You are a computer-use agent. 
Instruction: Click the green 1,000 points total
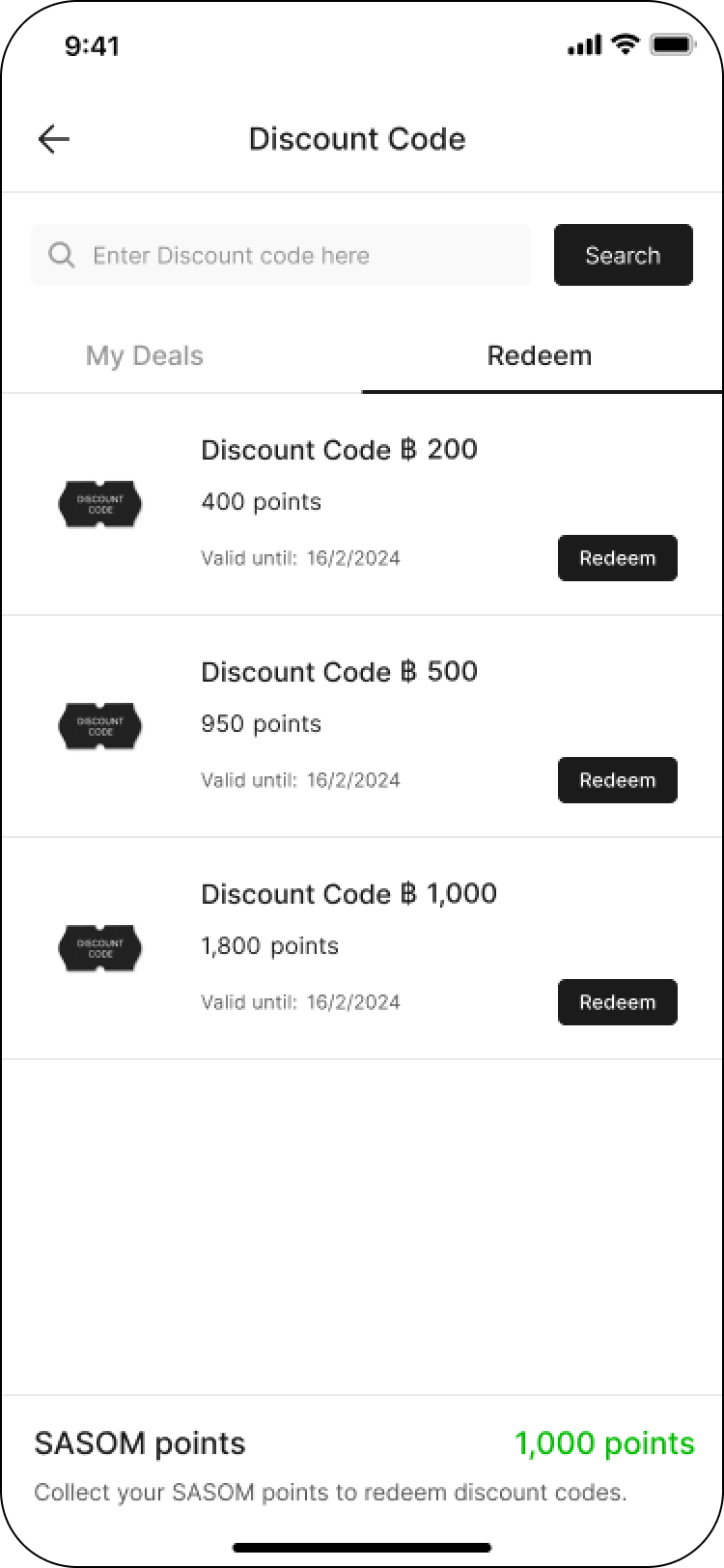(604, 1443)
